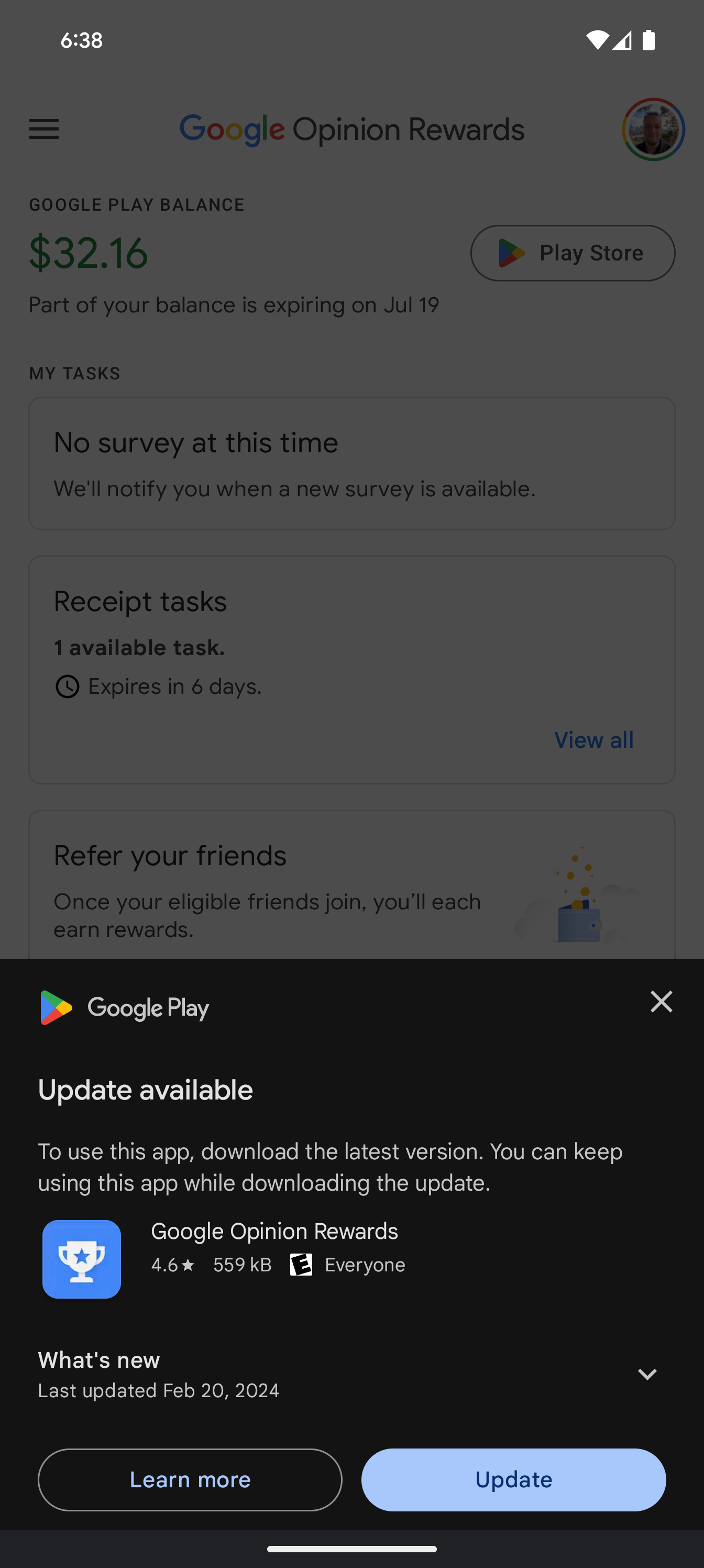Tap the clock icon next to Expires
The image size is (704, 1568).
[67, 686]
